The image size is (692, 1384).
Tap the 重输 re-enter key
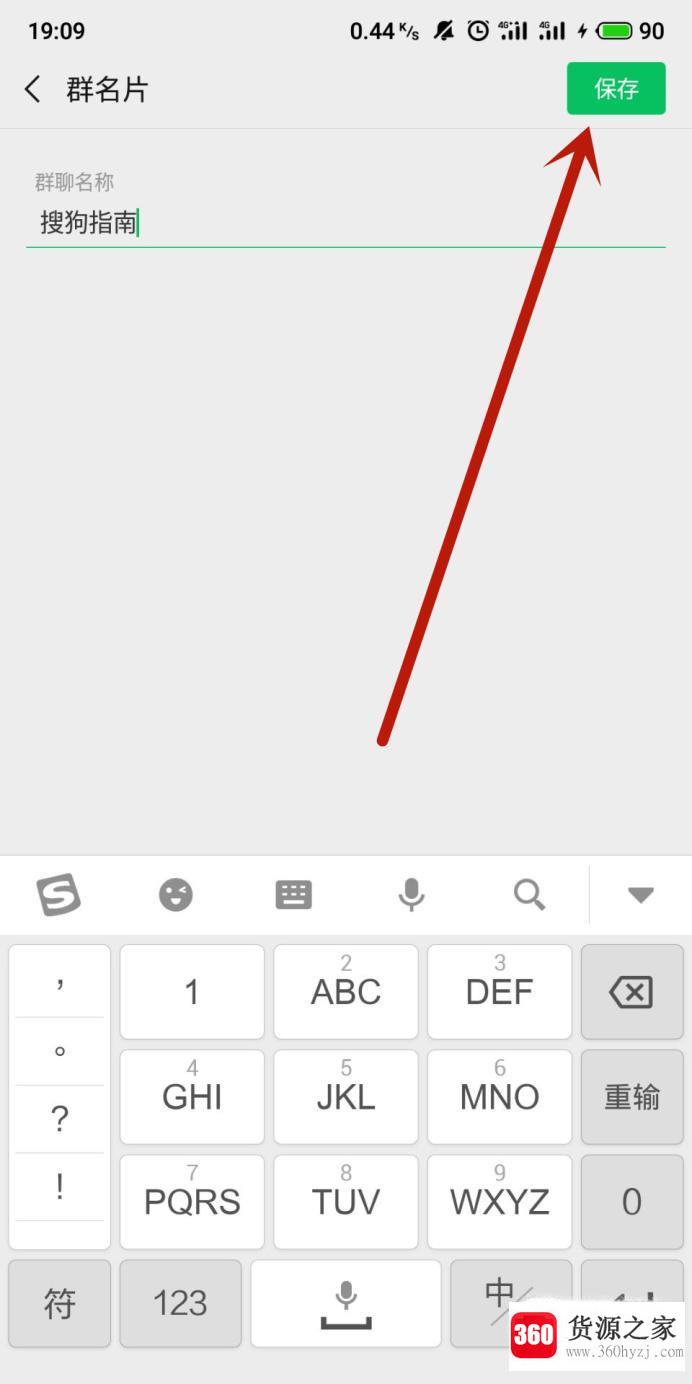tap(631, 1097)
